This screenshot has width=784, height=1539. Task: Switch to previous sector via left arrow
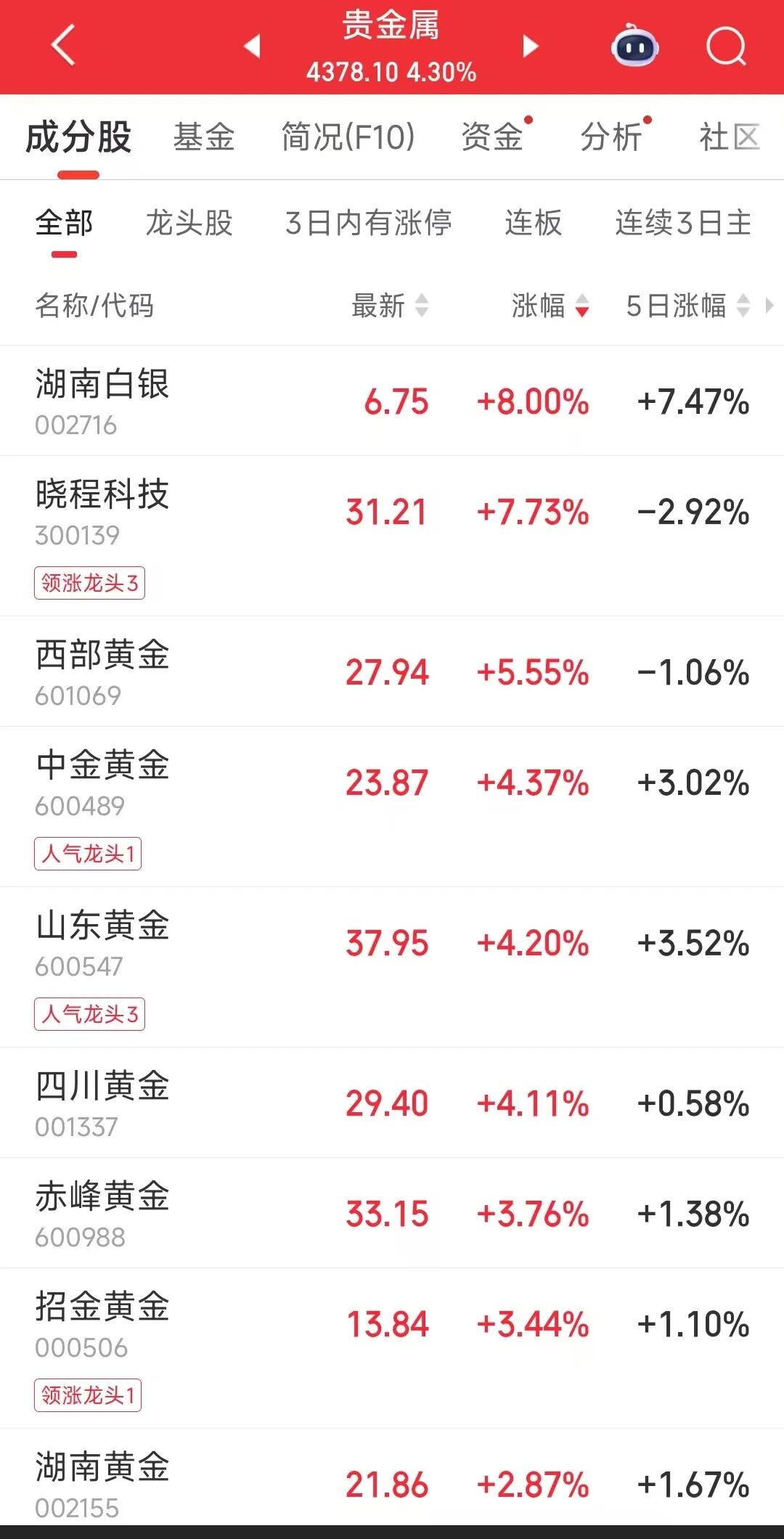(x=251, y=47)
